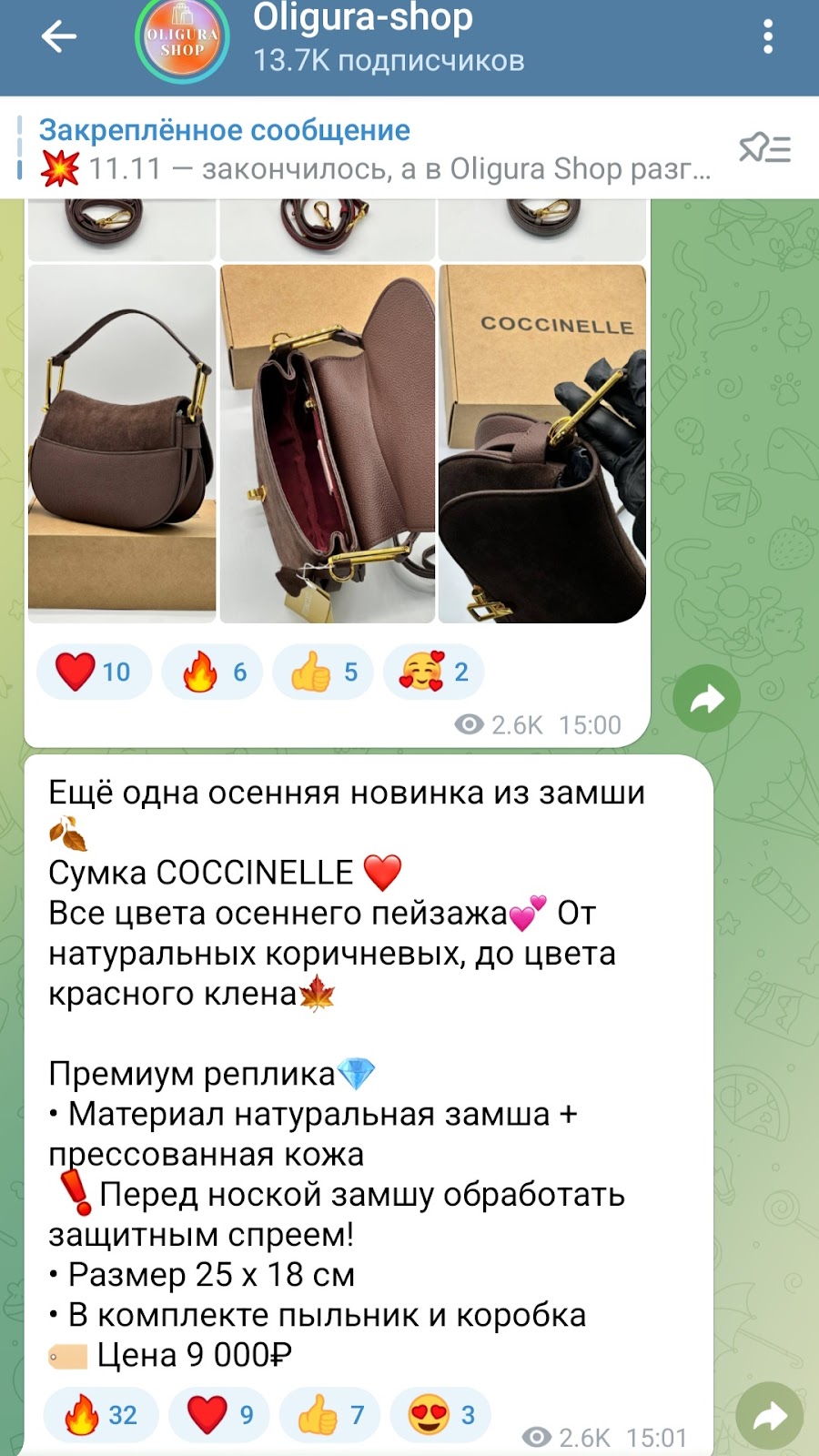Screen dimensions: 819x1456
Task: Tap the smiling hearts face reaction showing 2
Action: [434, 672]
